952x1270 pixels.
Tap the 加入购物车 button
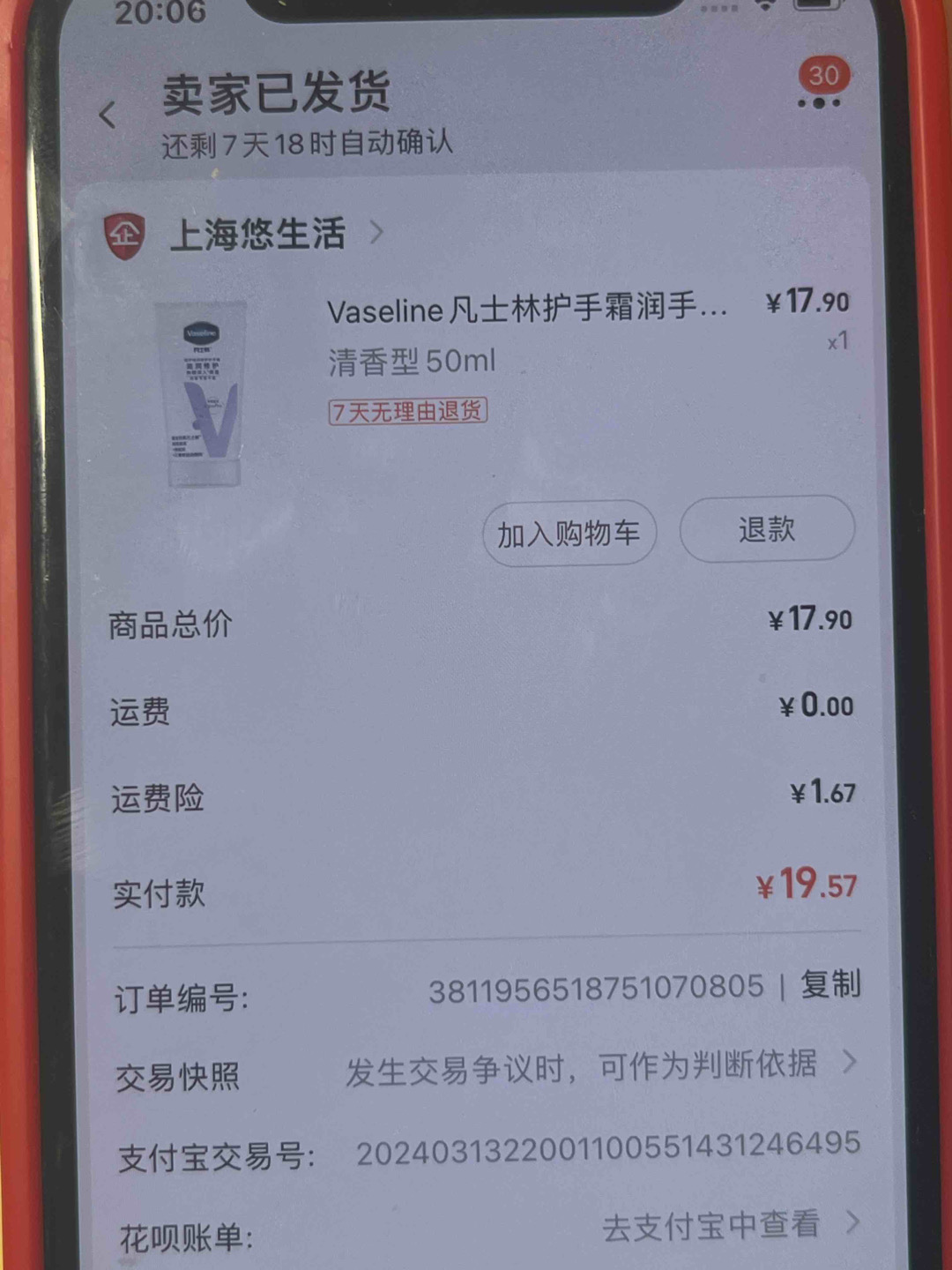[569, 534]
